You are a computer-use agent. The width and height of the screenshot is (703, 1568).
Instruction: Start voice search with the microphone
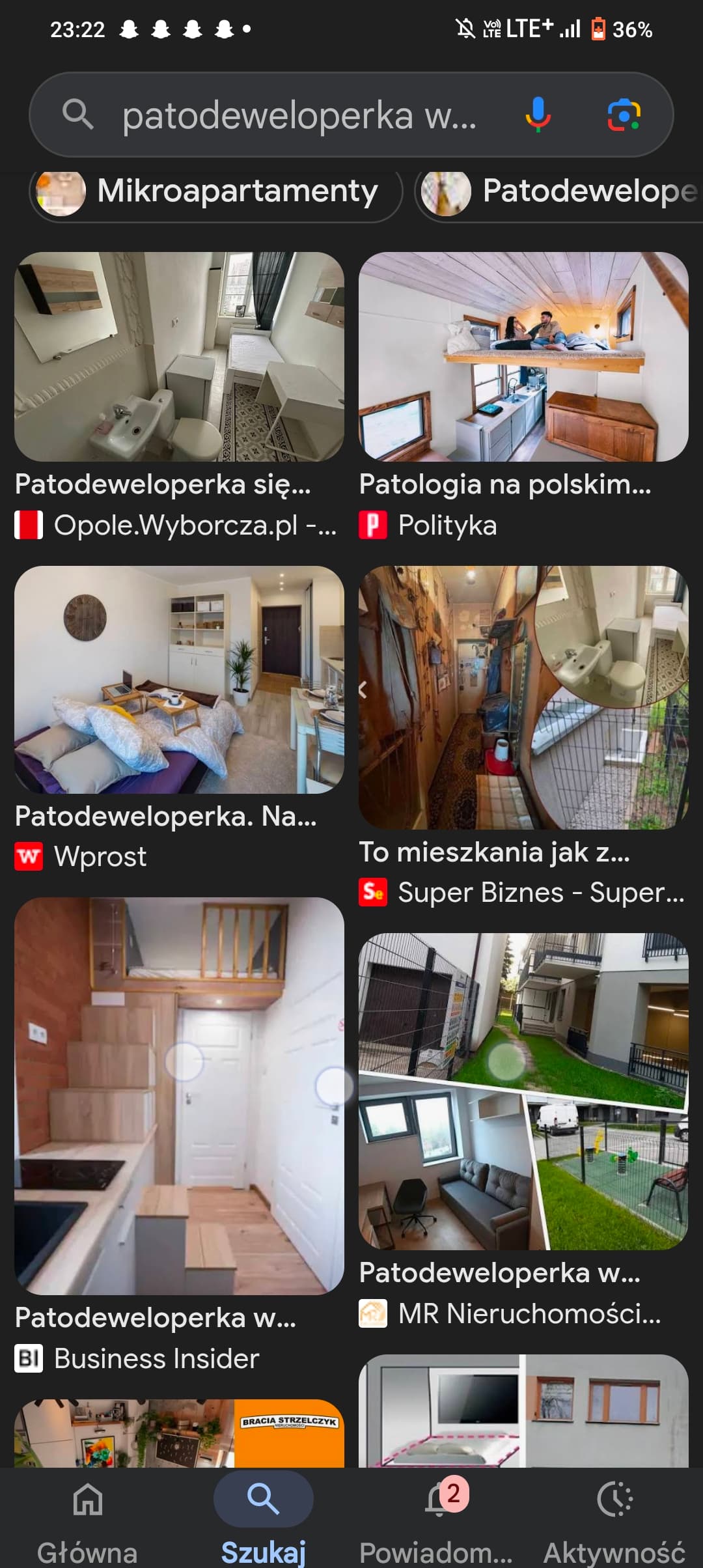coord(538,115)
